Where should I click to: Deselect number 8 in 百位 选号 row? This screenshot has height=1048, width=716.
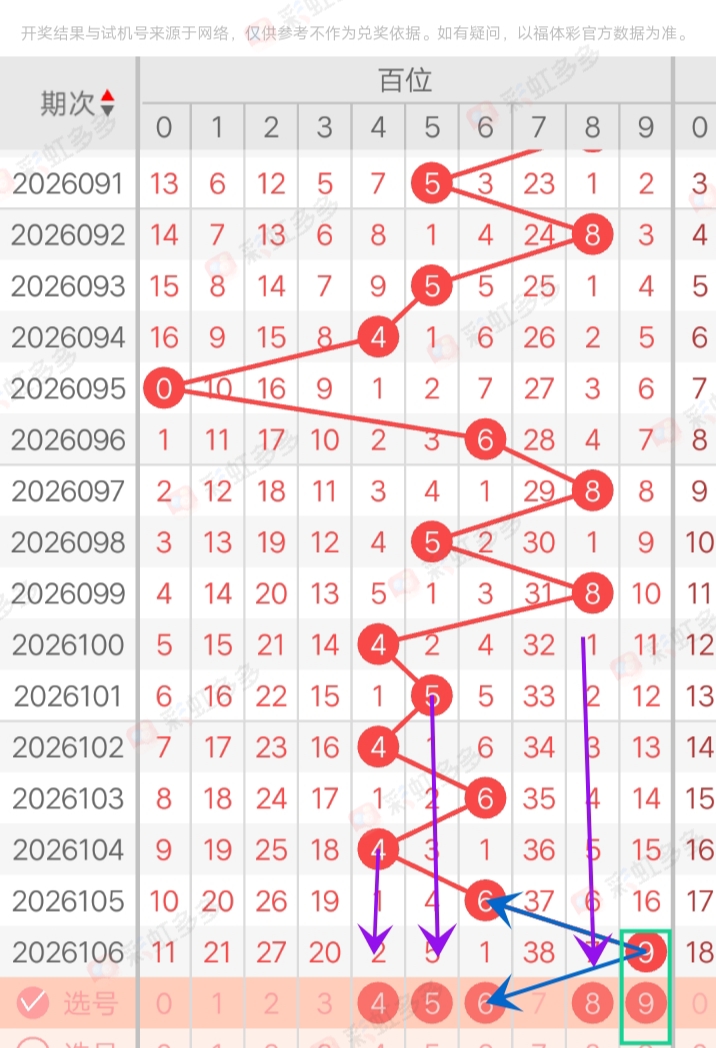click(592, 1002)
